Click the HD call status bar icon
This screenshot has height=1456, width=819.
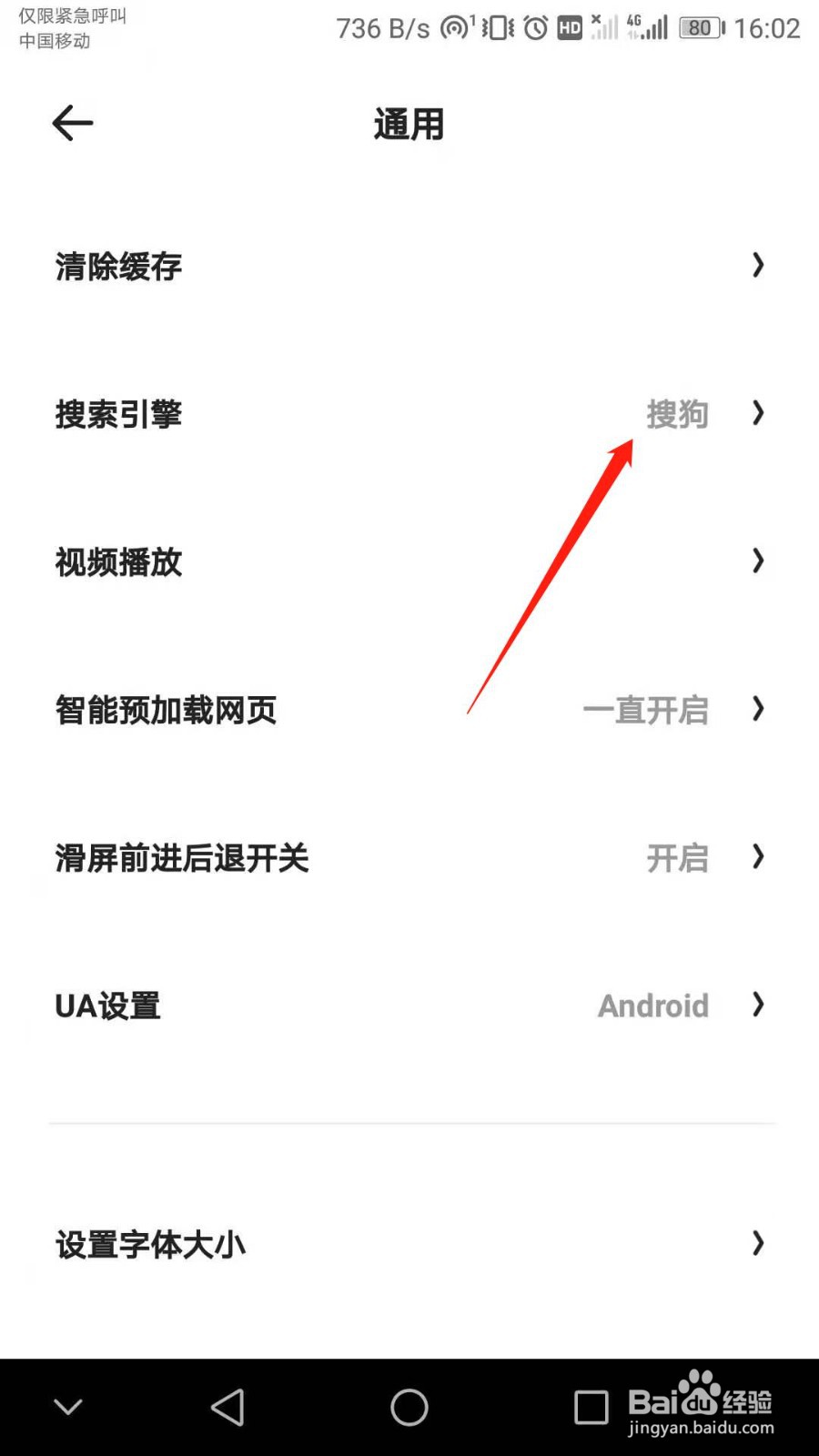pos(570,28)
